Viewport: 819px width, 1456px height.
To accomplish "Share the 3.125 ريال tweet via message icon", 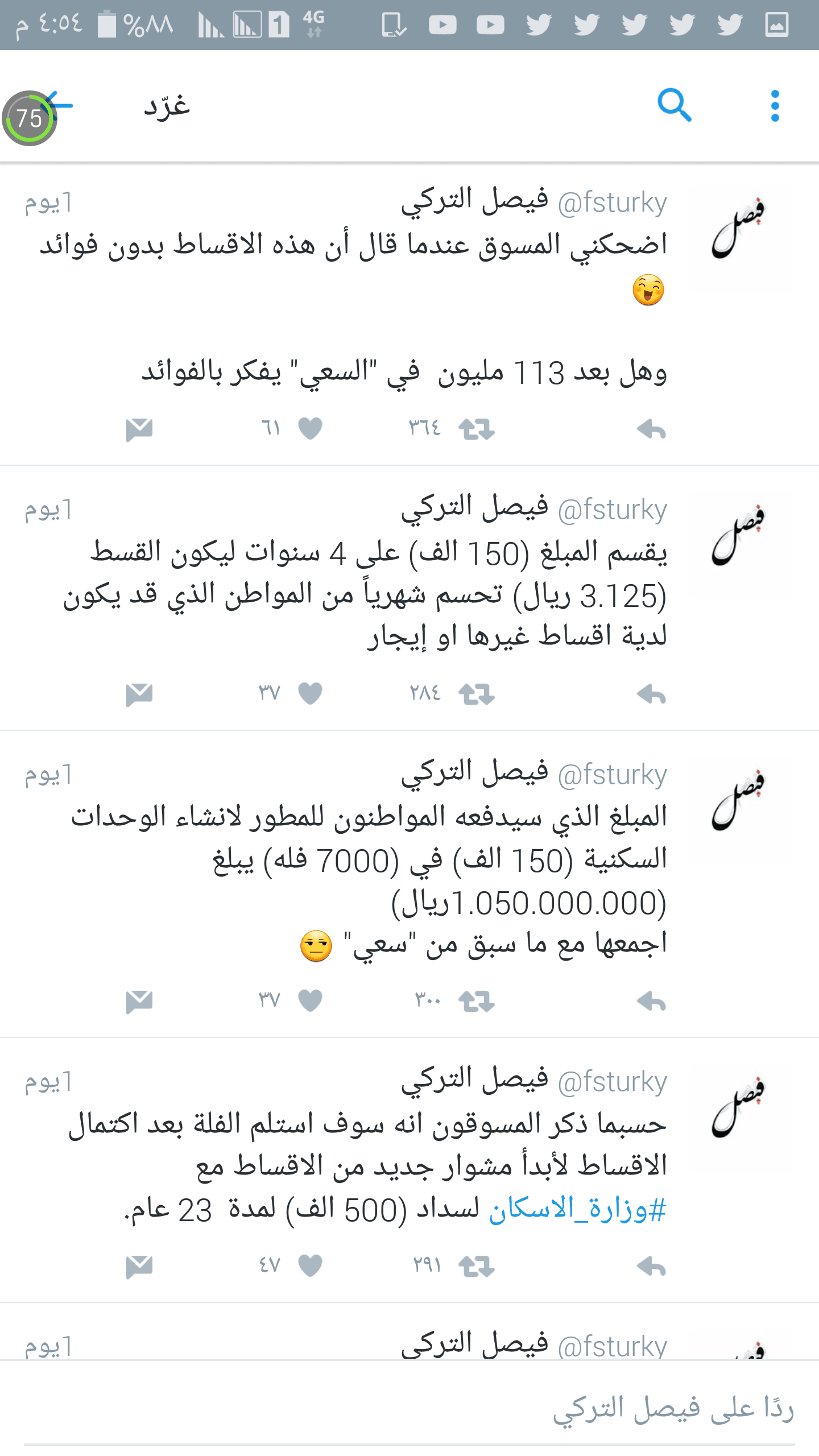I will pyautogui.click(x=139, y=694).
